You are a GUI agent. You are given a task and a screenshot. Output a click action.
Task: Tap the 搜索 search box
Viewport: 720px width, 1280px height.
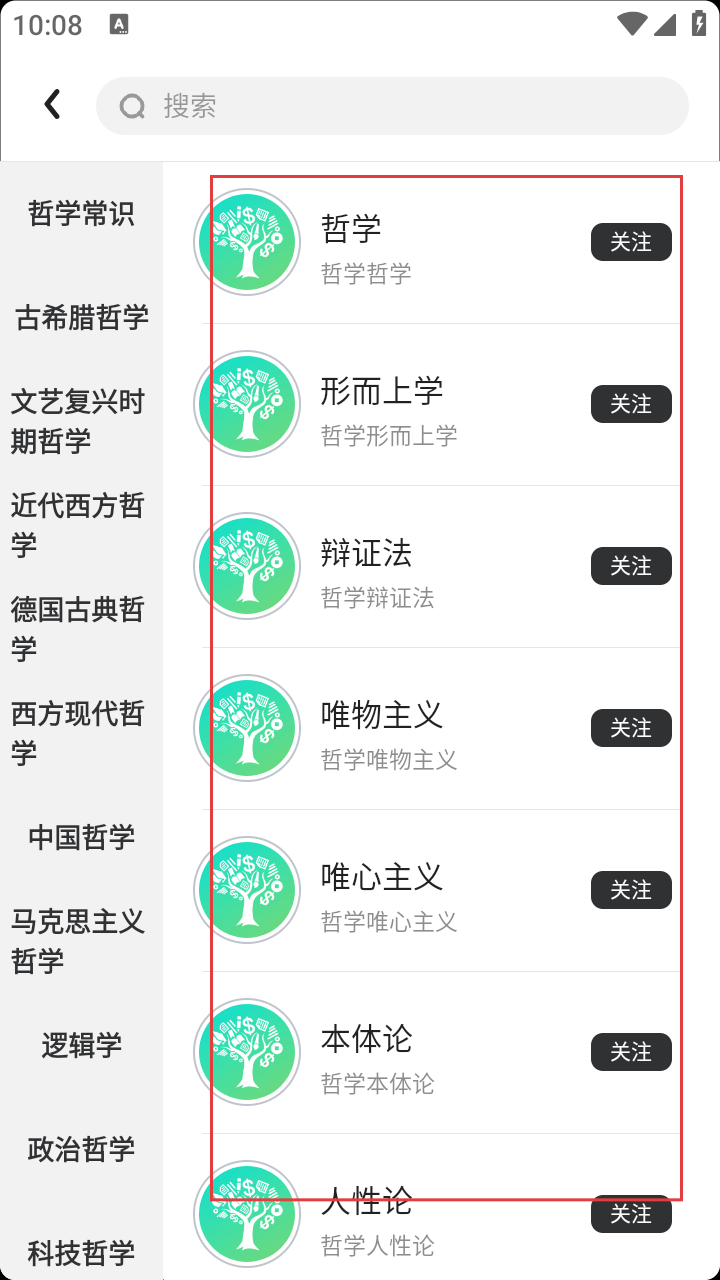pos(392,106)
